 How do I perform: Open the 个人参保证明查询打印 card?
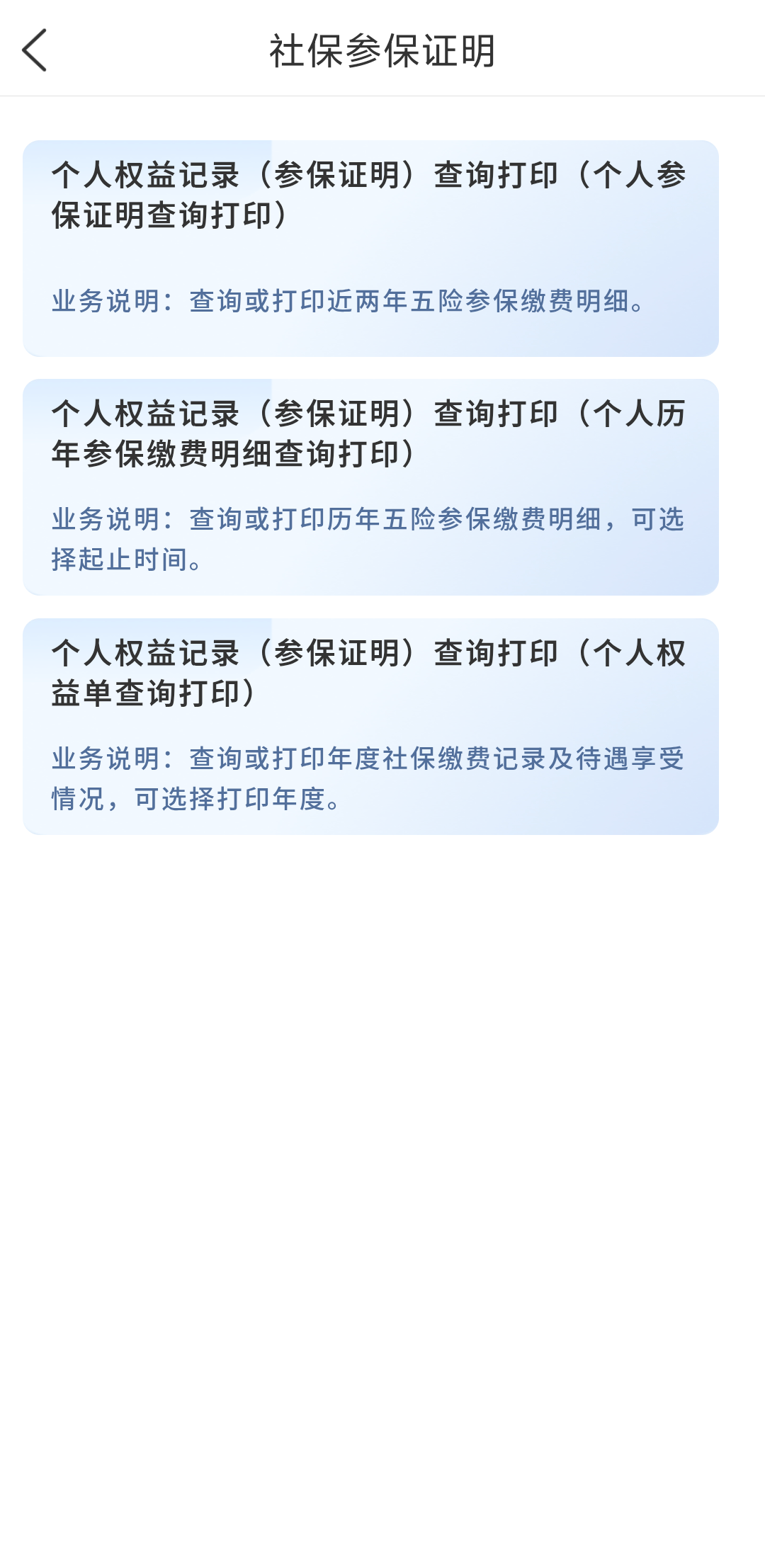[x=370, y=248]
